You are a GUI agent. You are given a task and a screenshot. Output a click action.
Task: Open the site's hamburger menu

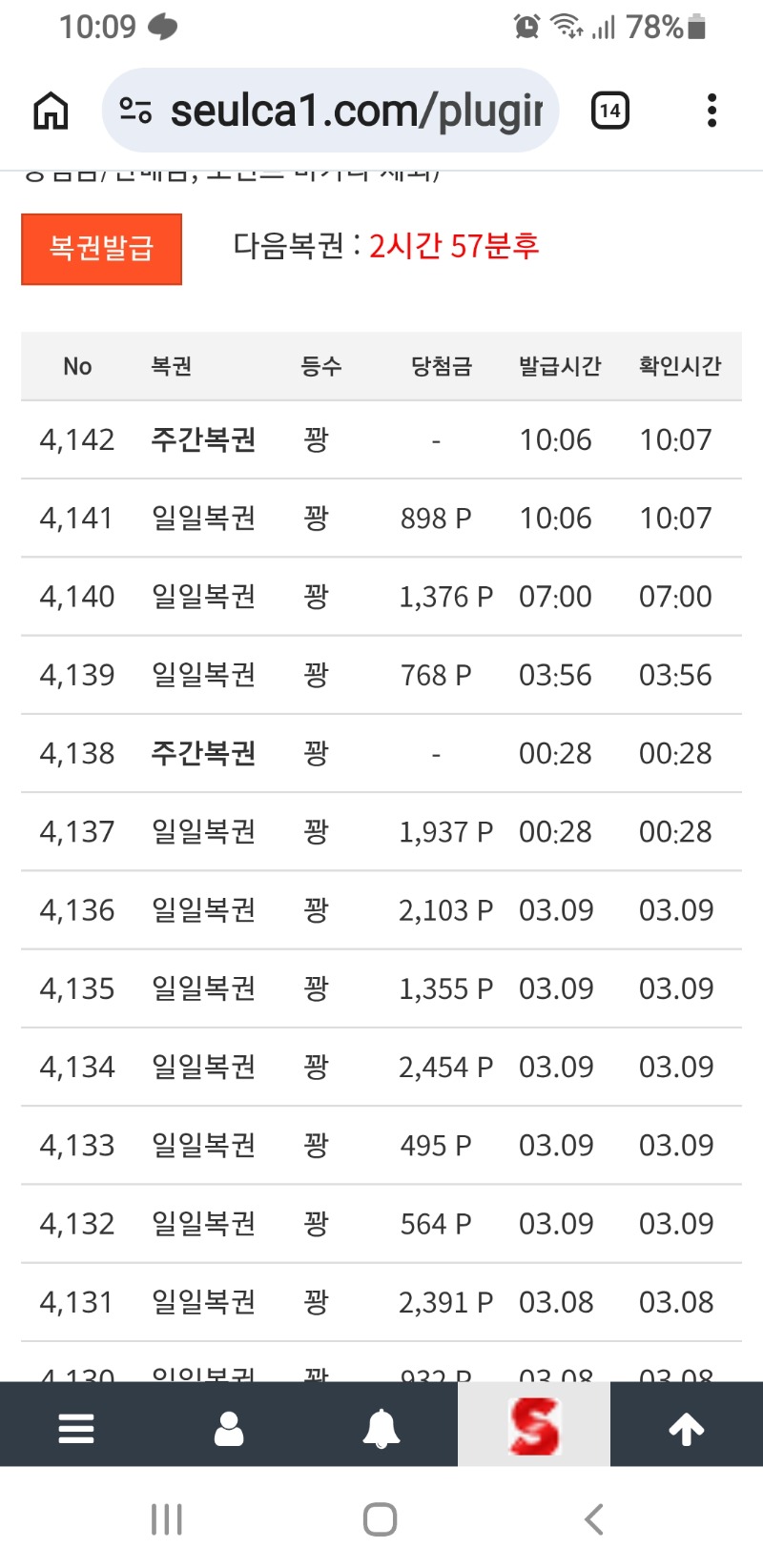click(76, 1427)
